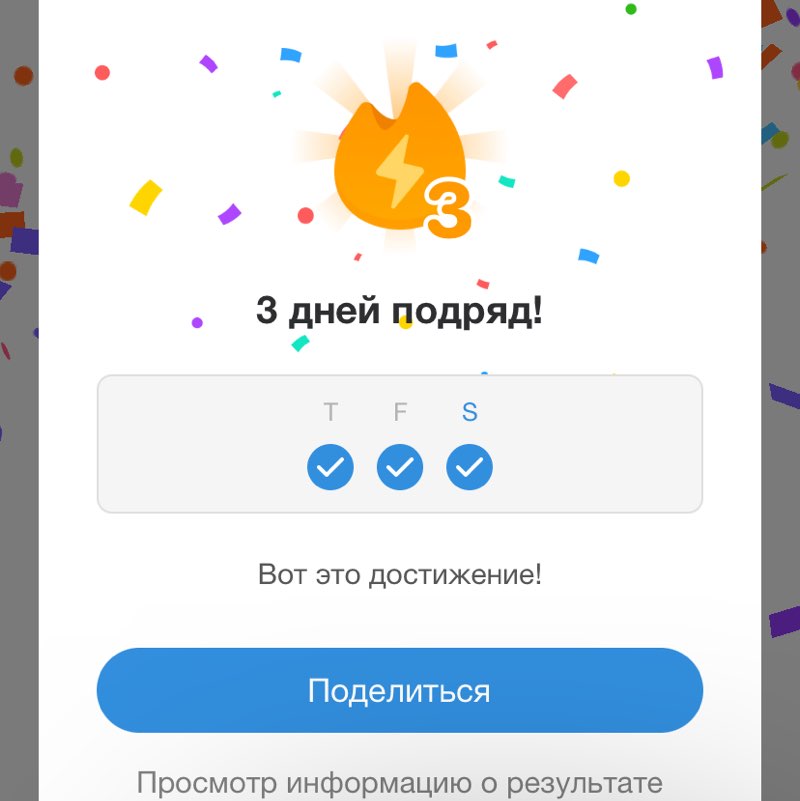
Task: Click the streak progress day indicator row
Action: point(400,466)
